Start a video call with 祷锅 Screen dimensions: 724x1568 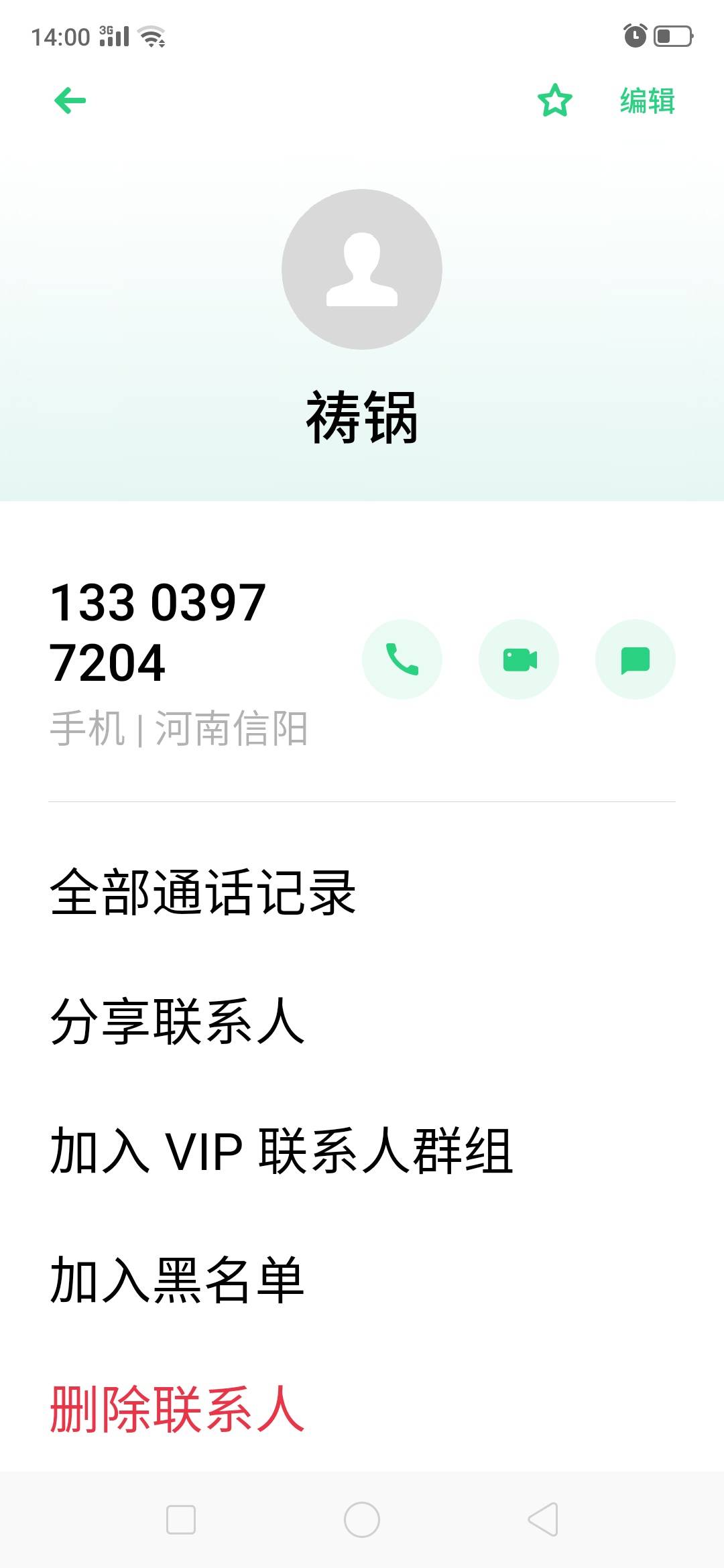[519, 659]
